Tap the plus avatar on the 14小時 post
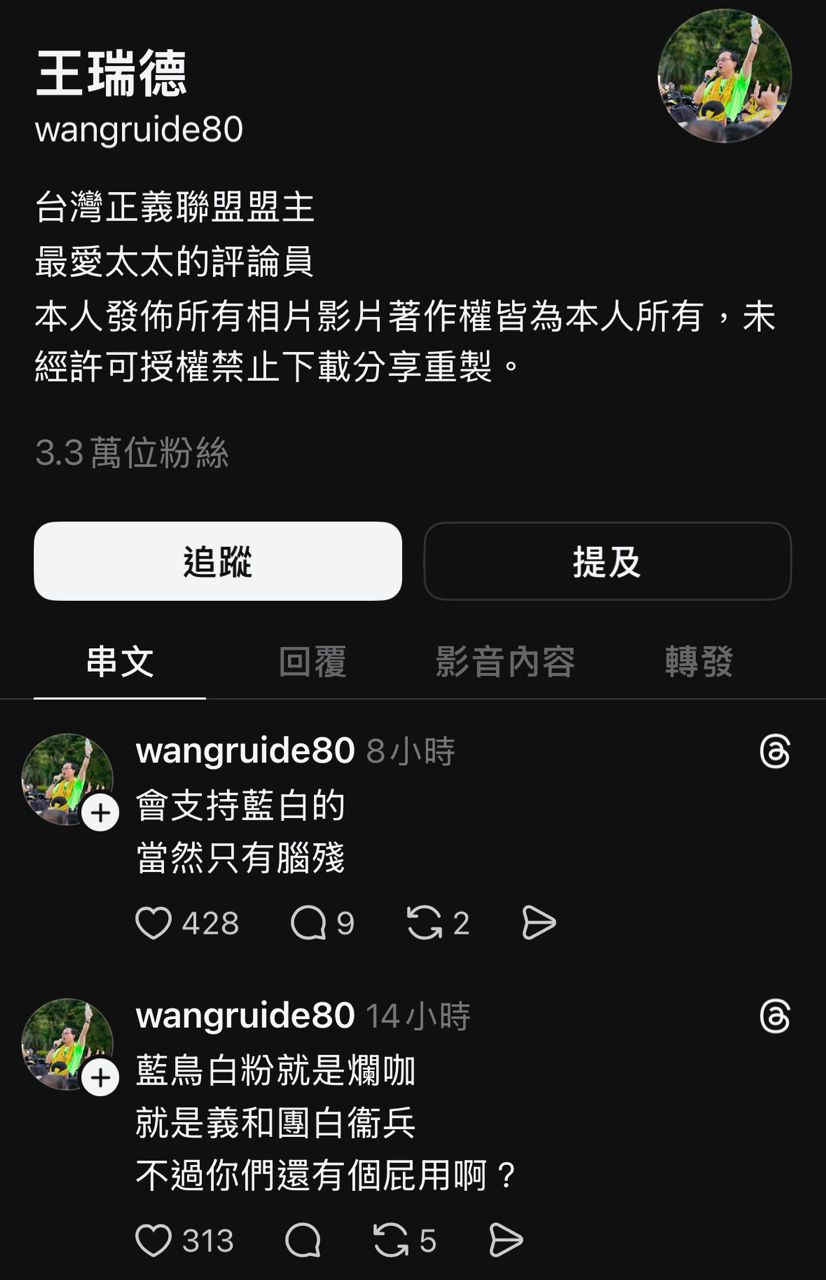This screenshot has width=826, height=1280. (x=99, y=1079)
